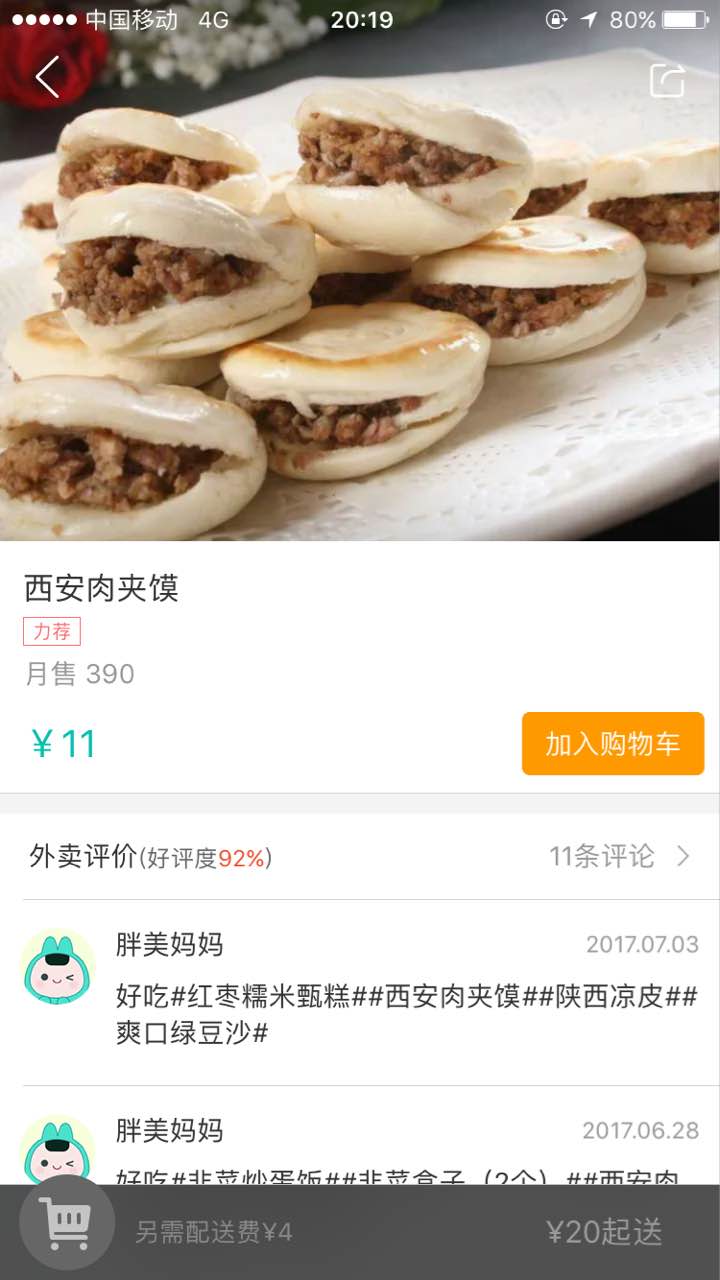The height and width of the screenshot is (1280, 720).
Task: Share this 西安肉夹馍 dish
Action: [x=667, y=81]
